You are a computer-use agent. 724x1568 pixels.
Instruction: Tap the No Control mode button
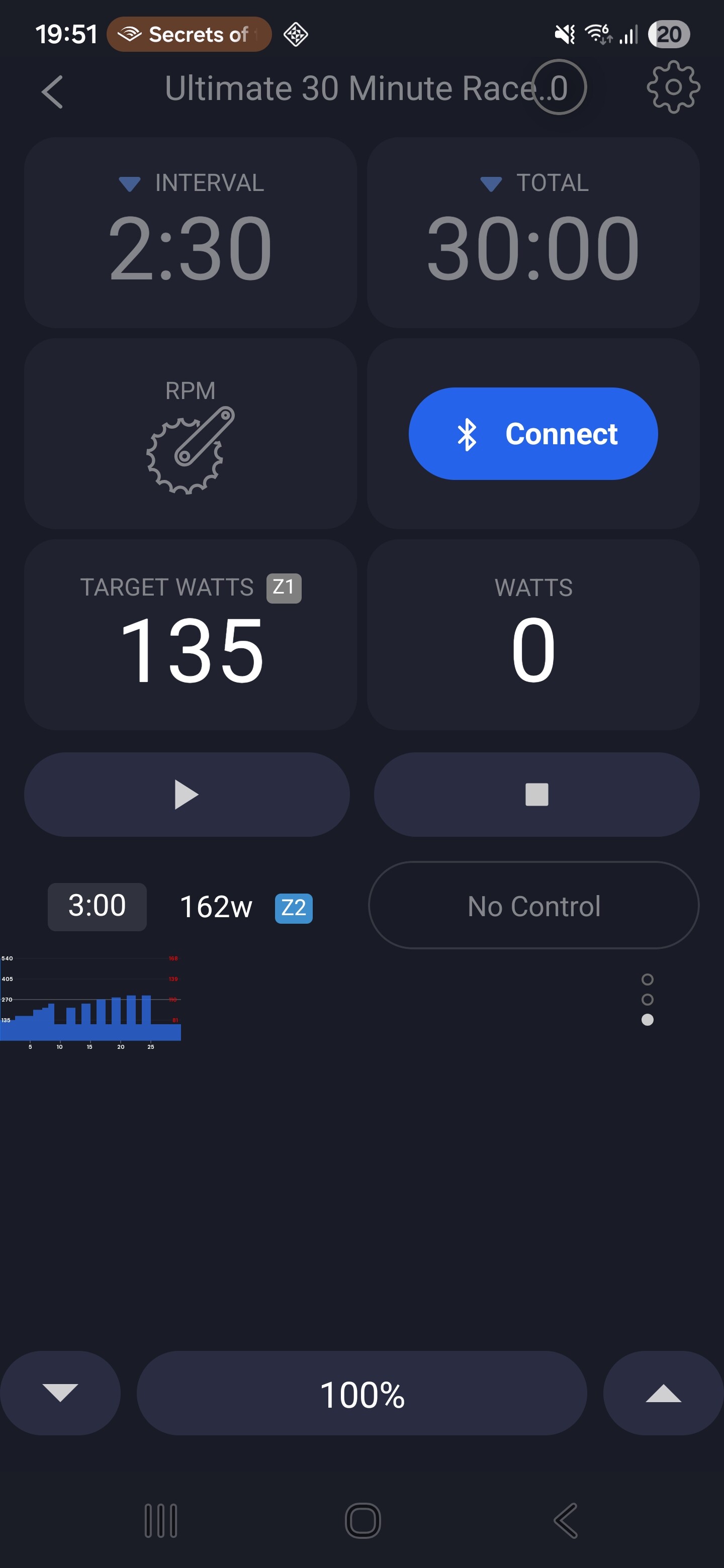point(533,905)
